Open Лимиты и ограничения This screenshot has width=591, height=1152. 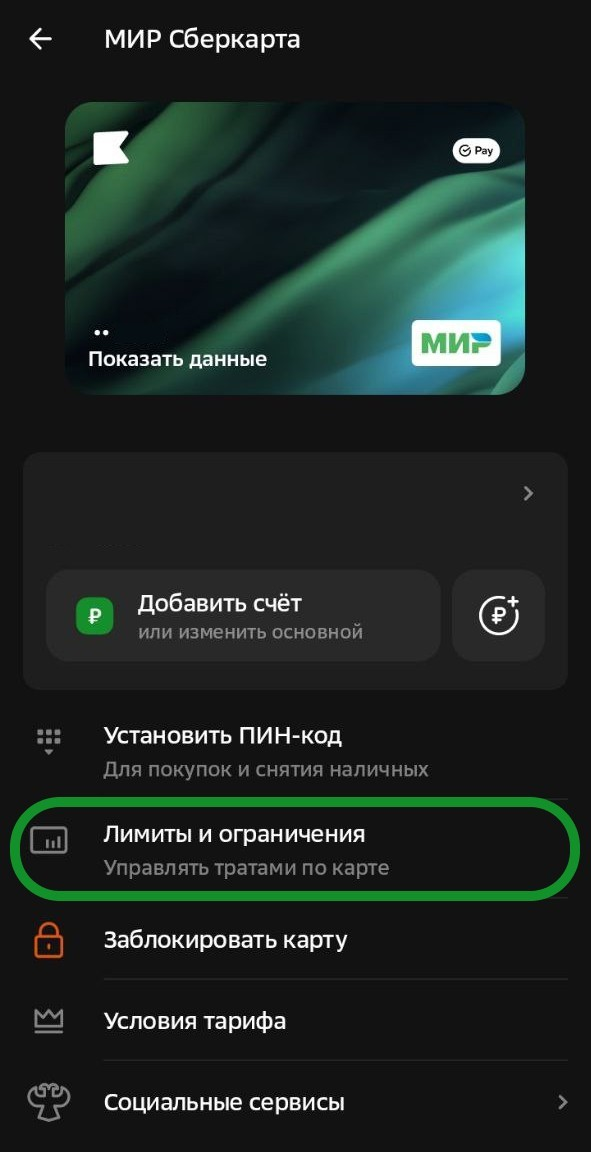(x=296, y=849)
